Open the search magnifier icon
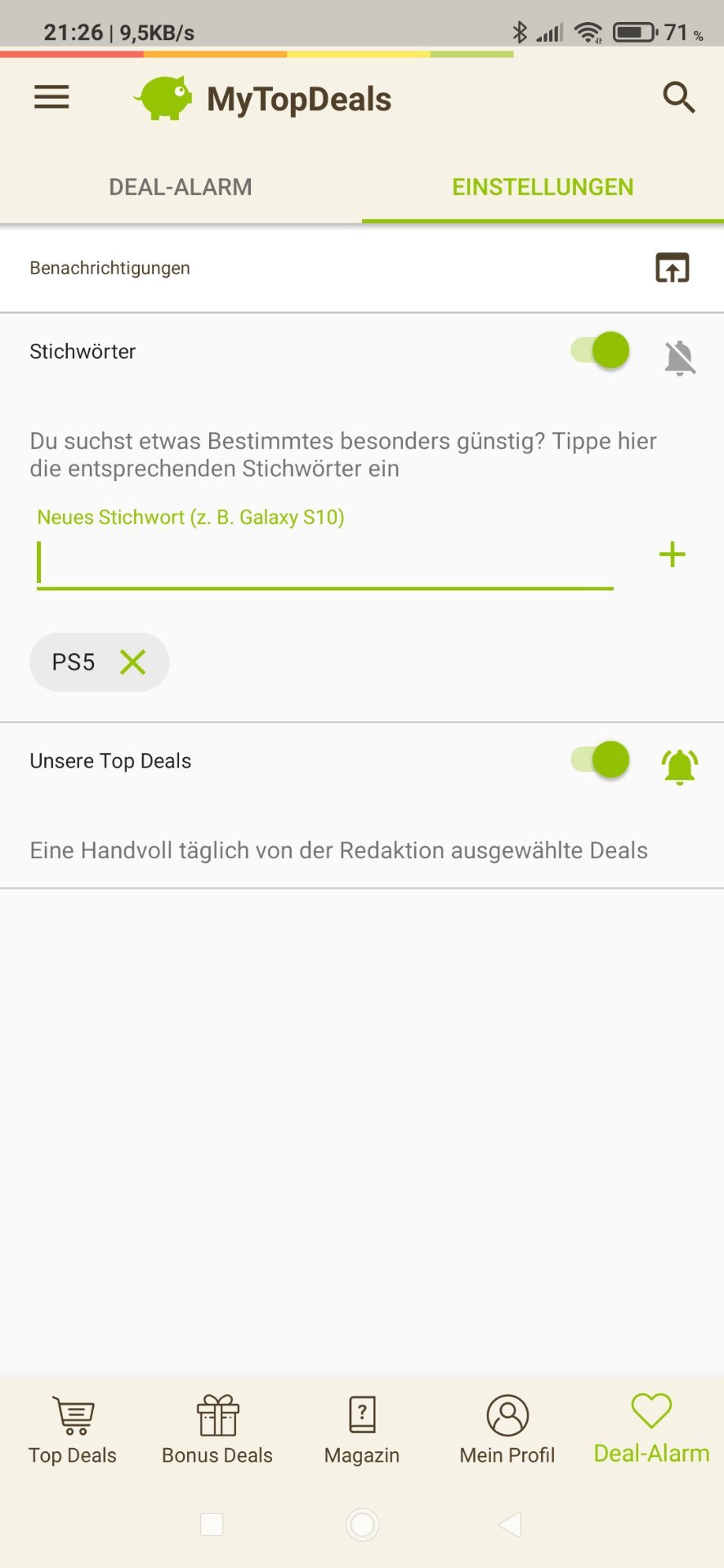 [678, 98]
